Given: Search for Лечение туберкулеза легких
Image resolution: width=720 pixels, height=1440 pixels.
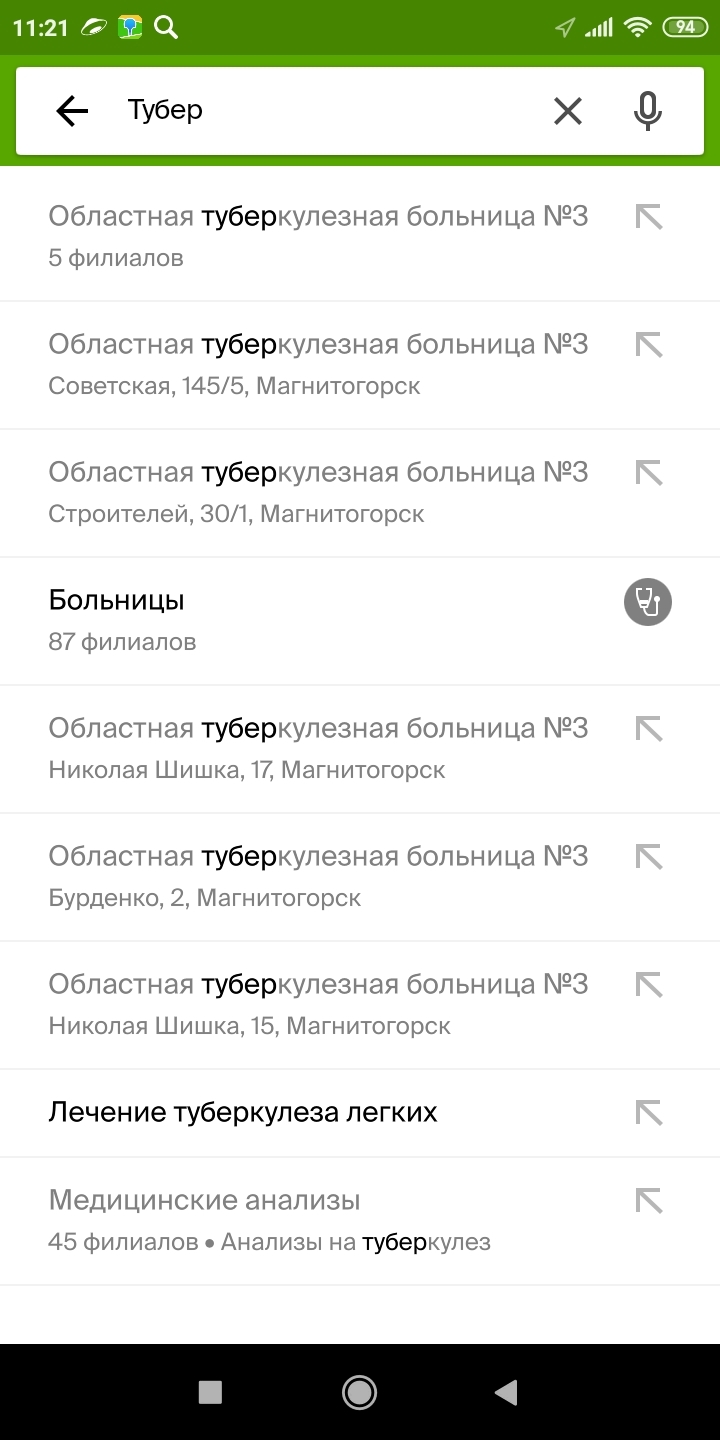Looking at the screenshot, I should [243, 1112].
